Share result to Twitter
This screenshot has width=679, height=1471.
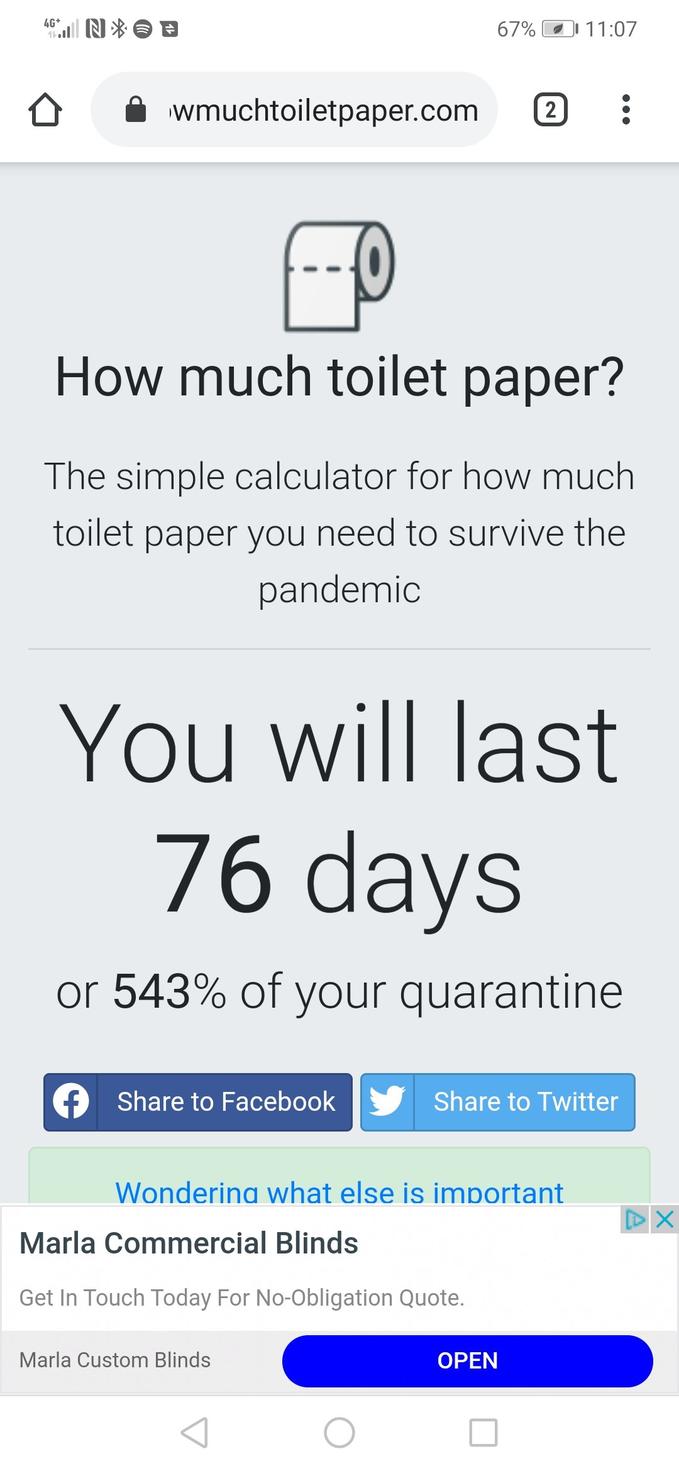(x=497, y=1101)
